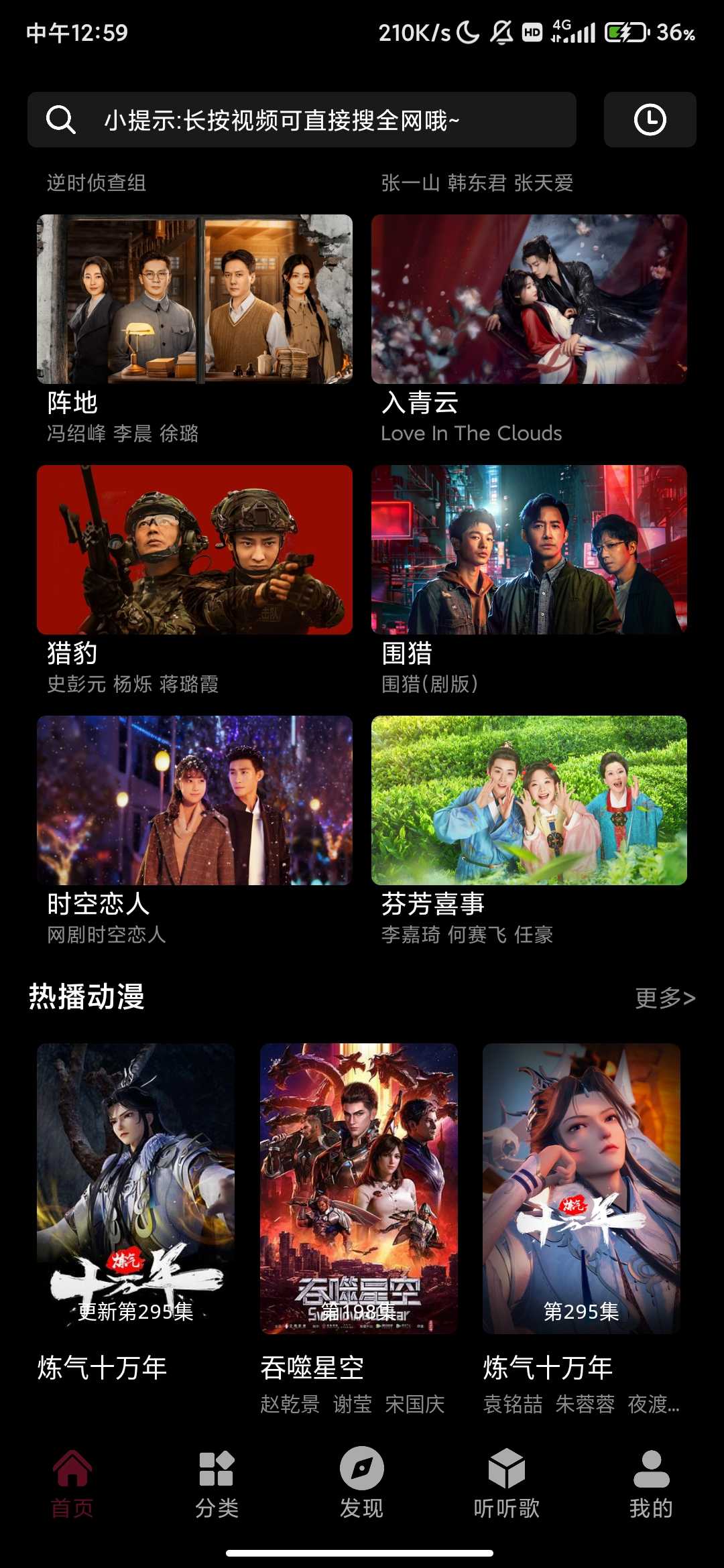This screenshot has width=724, height=1568.
Task: Open the anime 吞噬星空
Action: (359, 1189)
